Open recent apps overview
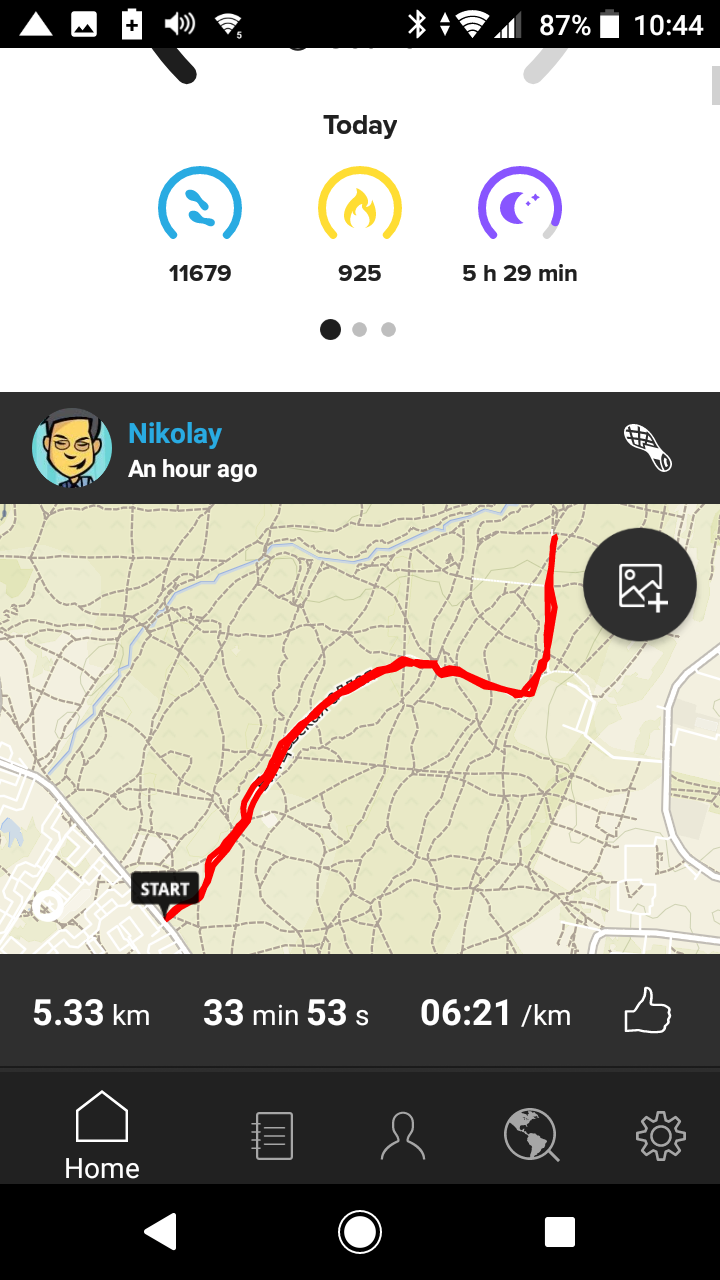 tap(559, 1232)
